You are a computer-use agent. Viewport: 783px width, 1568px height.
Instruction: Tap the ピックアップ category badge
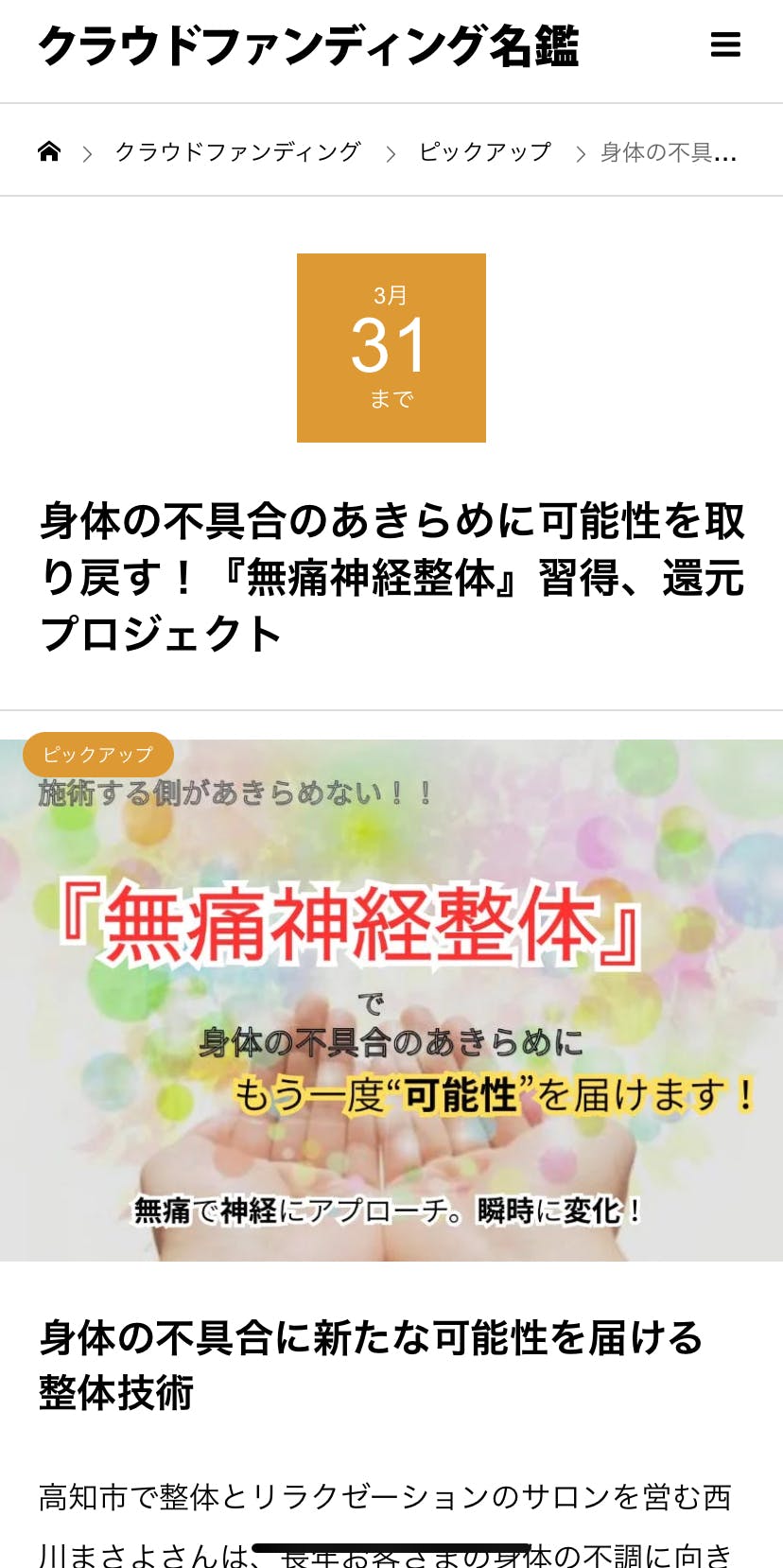pos(97,755)
